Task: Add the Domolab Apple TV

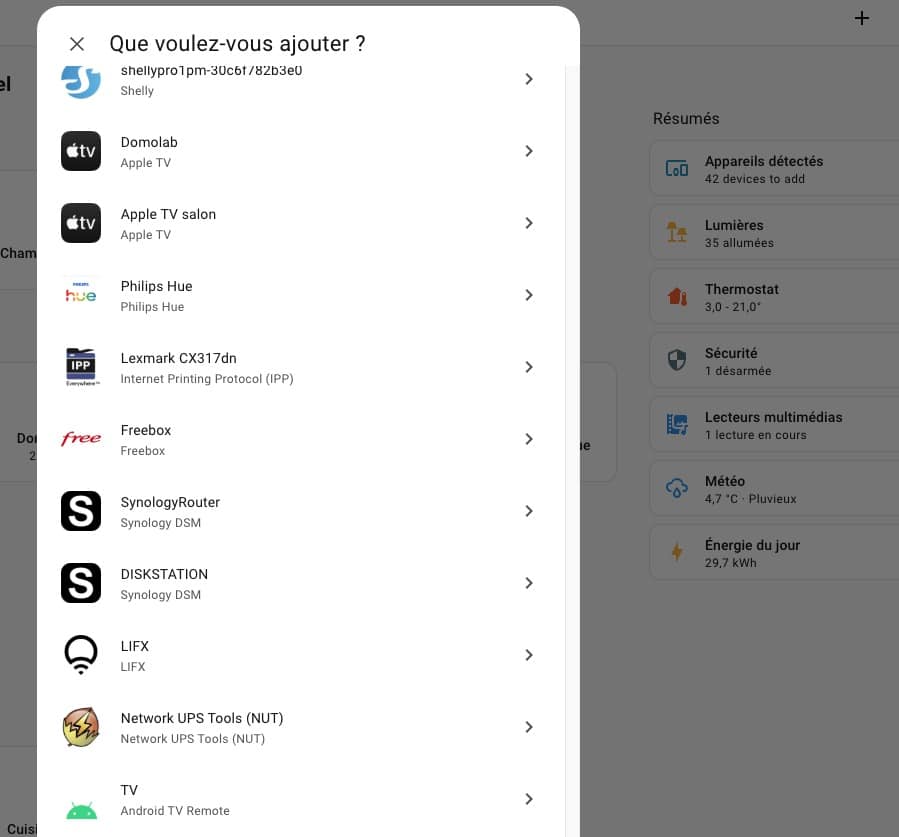Action: (300, 151)
